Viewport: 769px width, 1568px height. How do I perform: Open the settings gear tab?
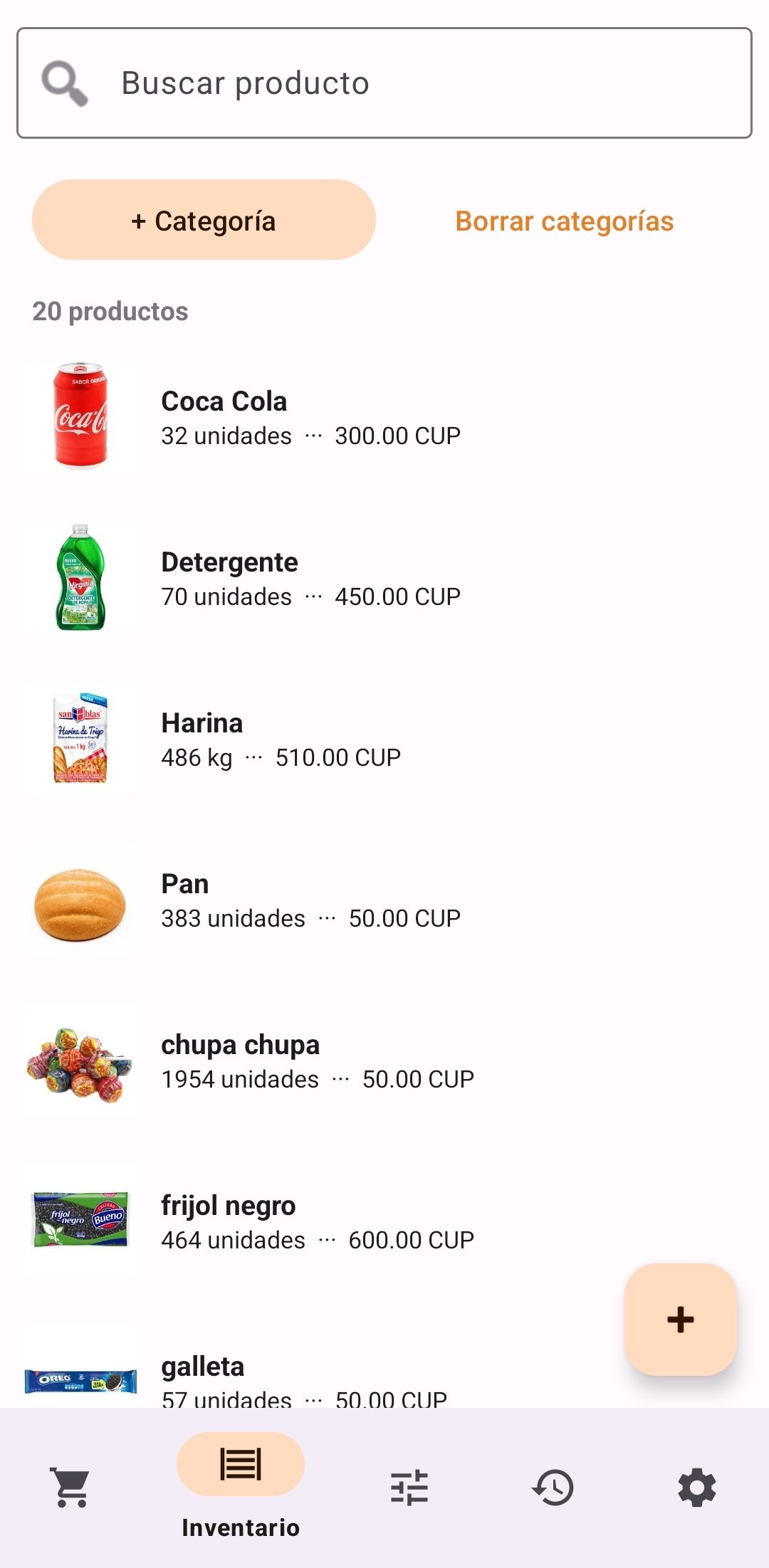point(697,1487)
